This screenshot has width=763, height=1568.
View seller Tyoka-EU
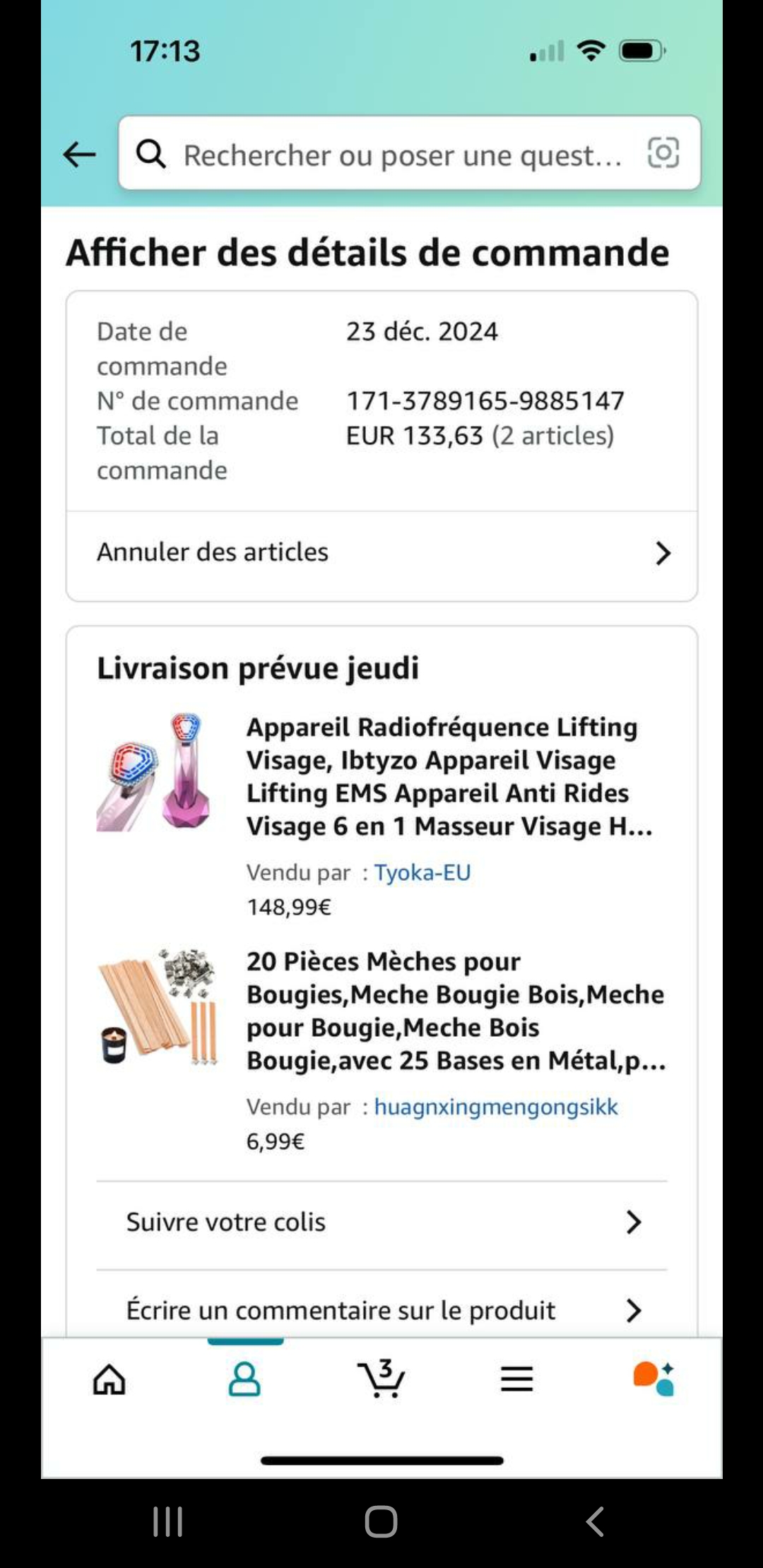(422, 872)
